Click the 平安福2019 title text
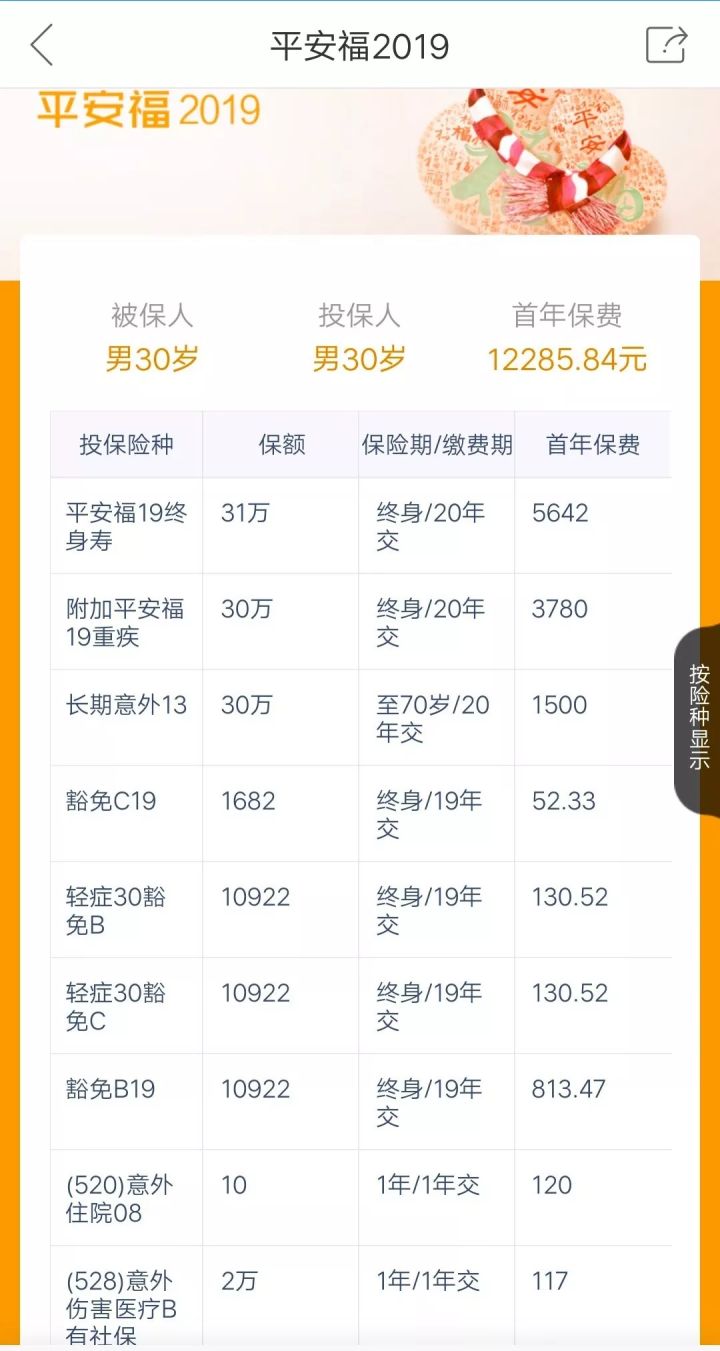 (x=360, y=46)
